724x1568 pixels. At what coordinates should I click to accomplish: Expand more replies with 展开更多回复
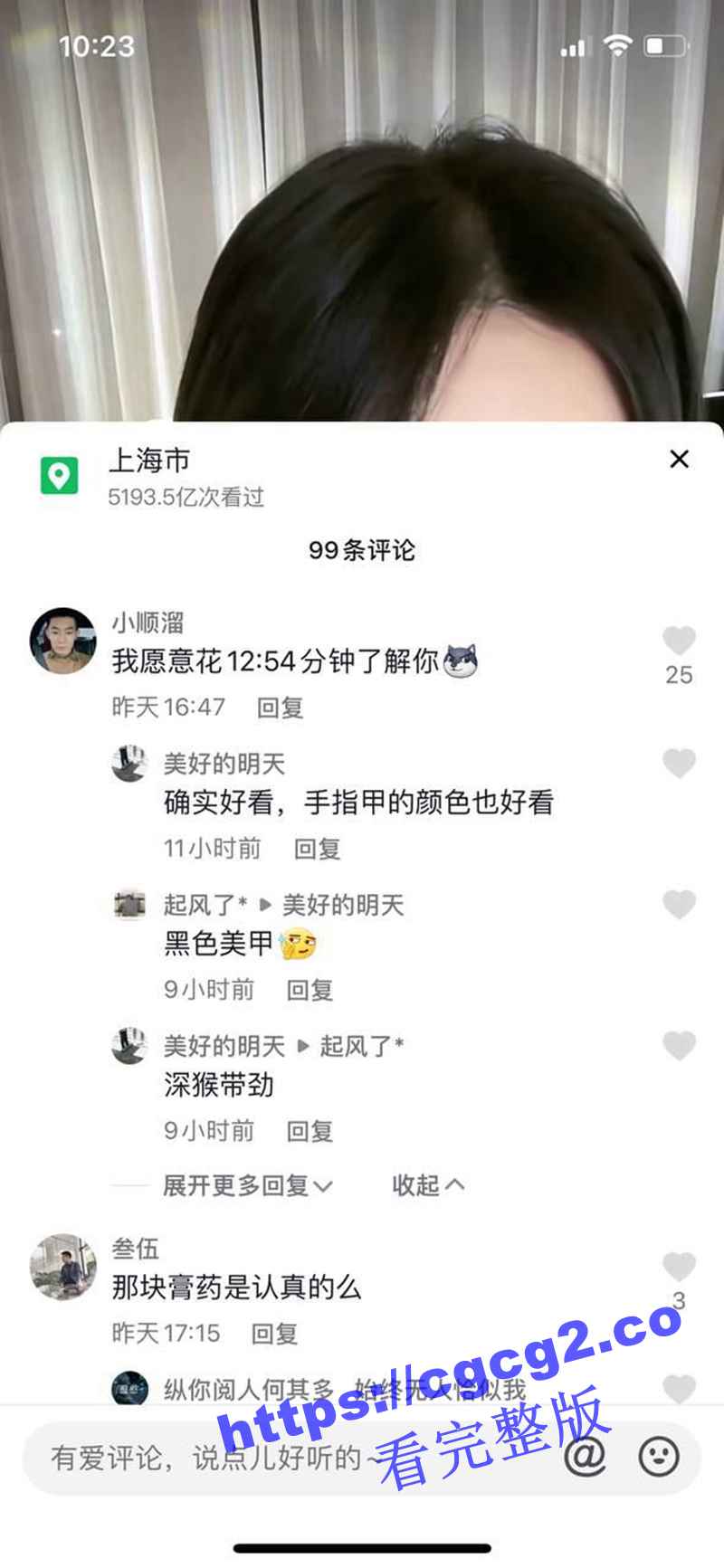click(x=246, y=1185)
